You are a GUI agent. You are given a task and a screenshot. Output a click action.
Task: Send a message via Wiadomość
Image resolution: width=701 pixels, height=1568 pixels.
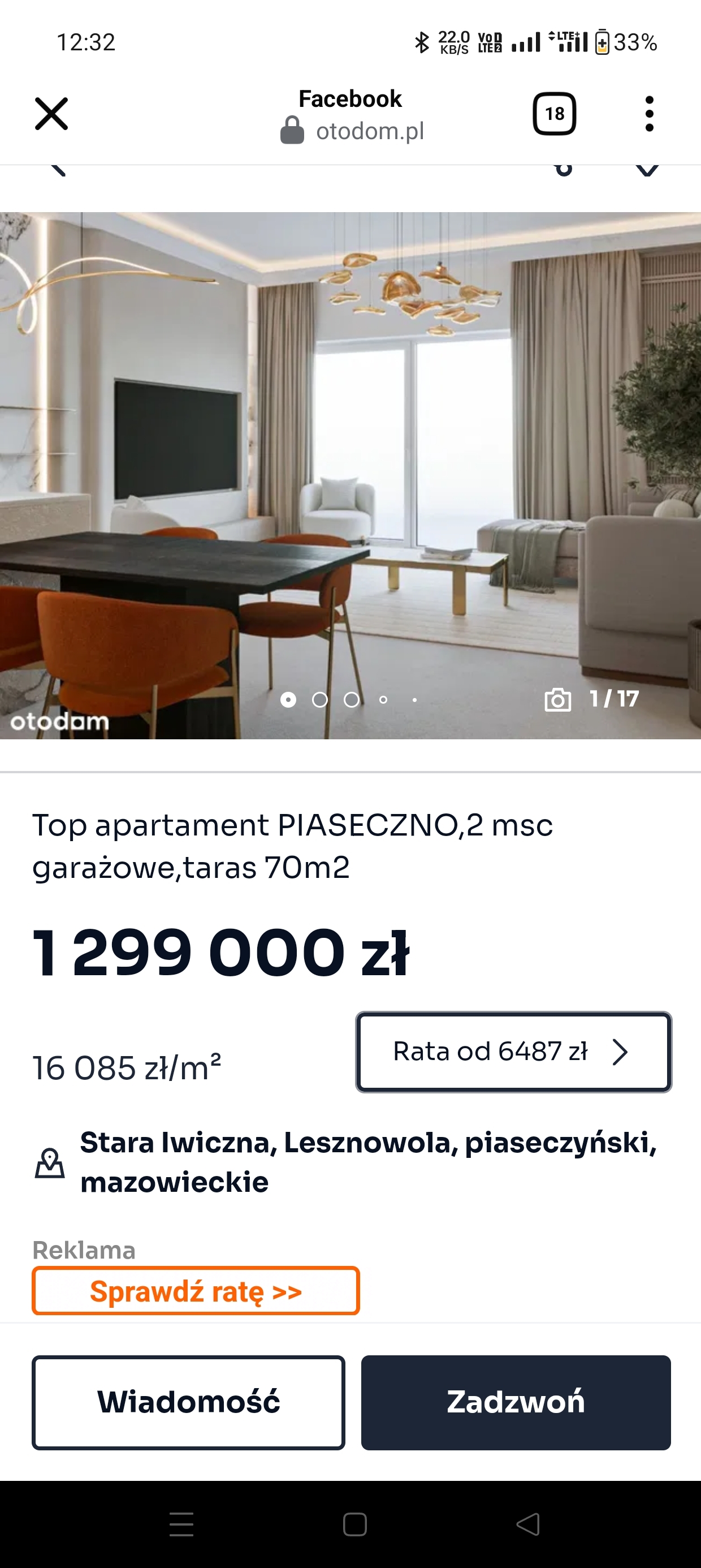click(x=189, y=1402)
